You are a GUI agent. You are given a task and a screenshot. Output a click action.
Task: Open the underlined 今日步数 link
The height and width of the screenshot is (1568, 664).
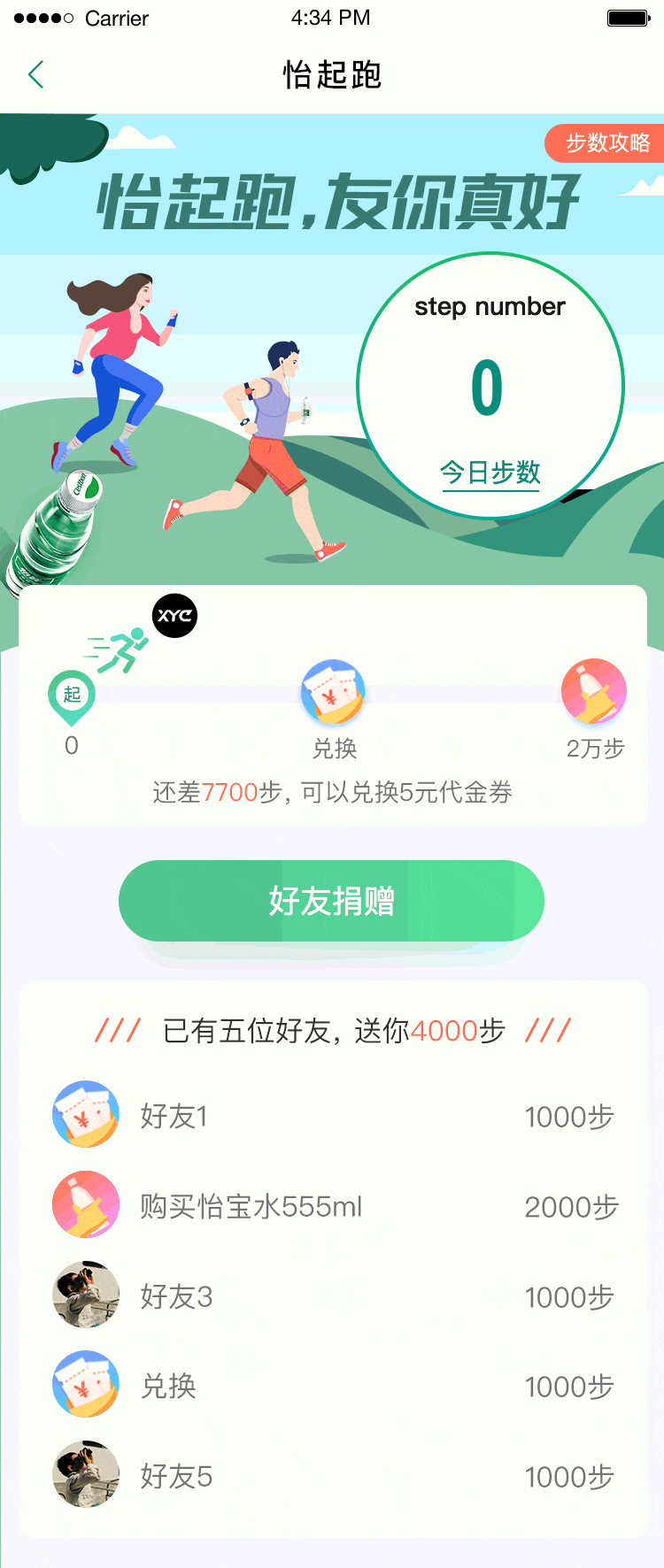(x=490, y=473)
